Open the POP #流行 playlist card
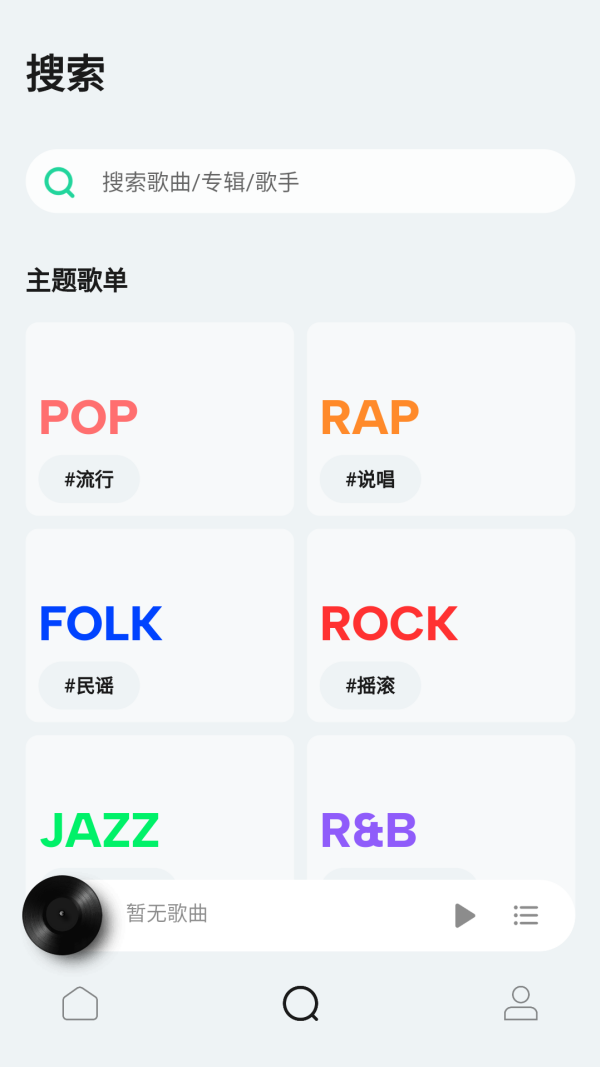 160,419
